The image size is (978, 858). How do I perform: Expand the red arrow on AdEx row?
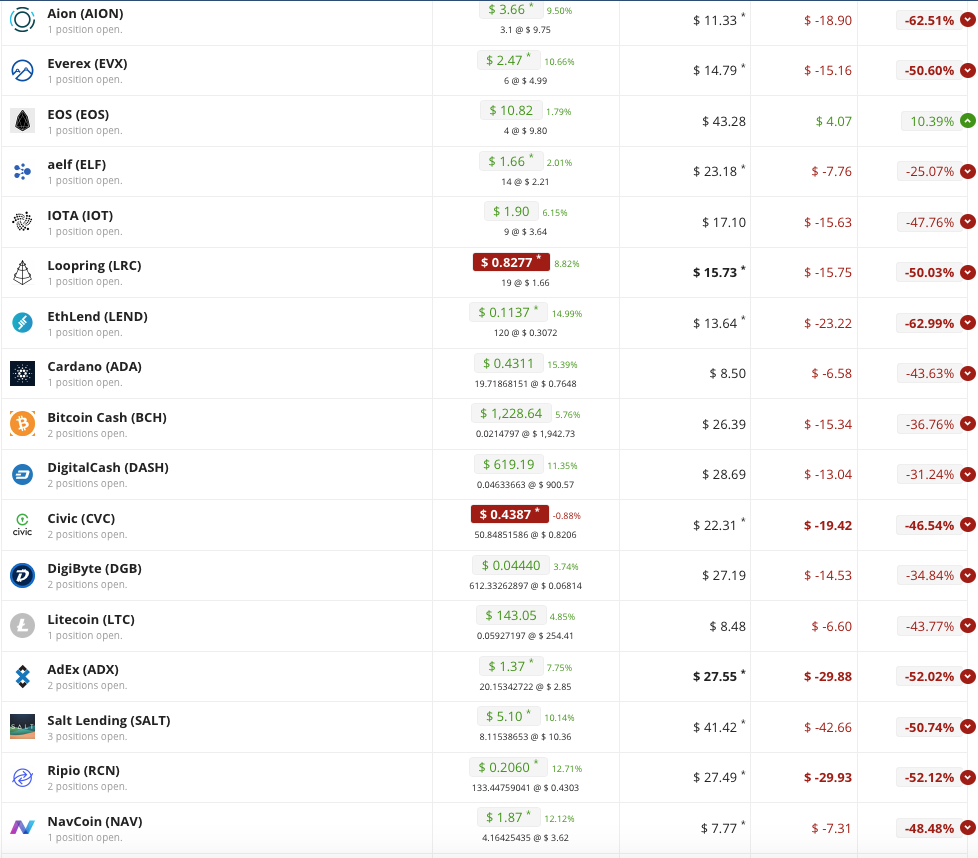pos(967,677)
